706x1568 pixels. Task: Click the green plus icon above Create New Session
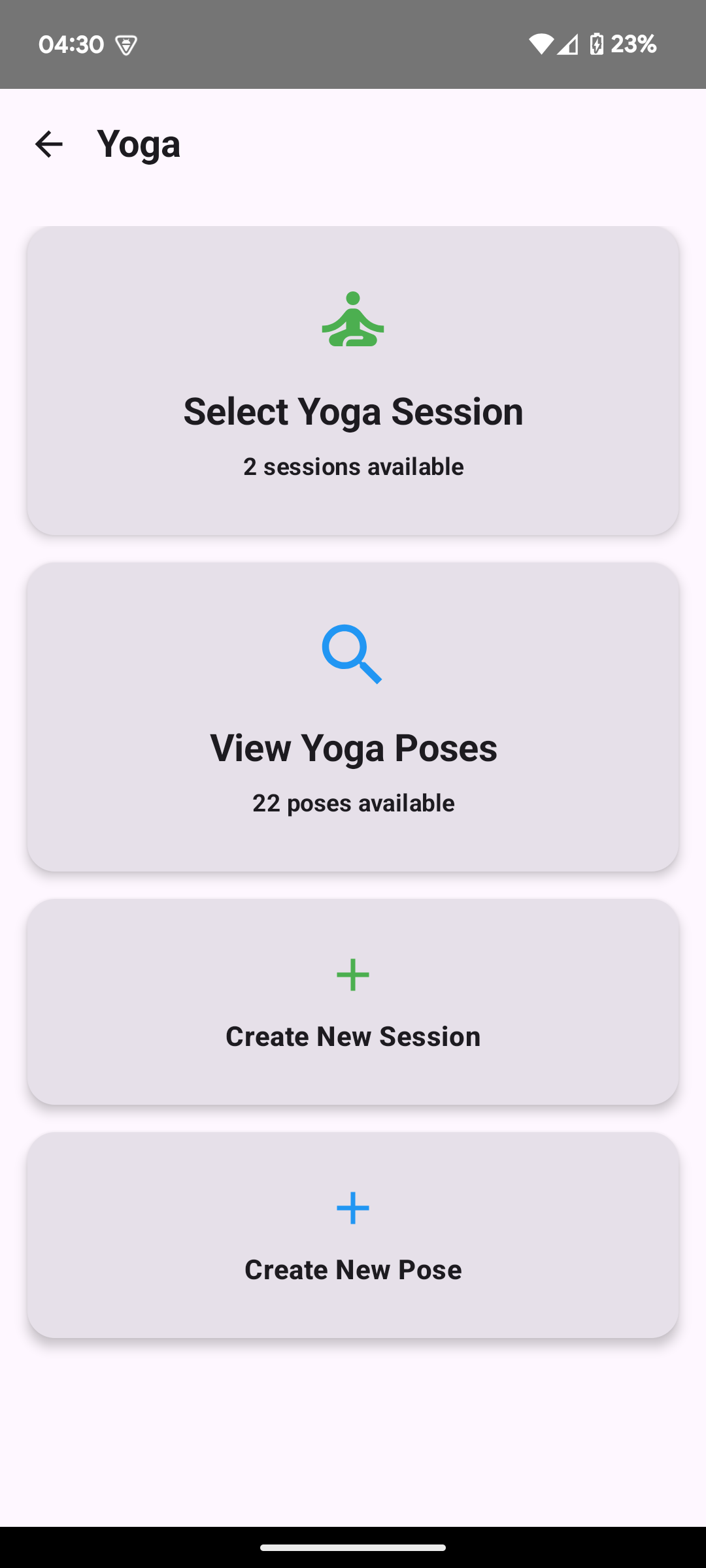pyautogui.click(x=352, y=974)
